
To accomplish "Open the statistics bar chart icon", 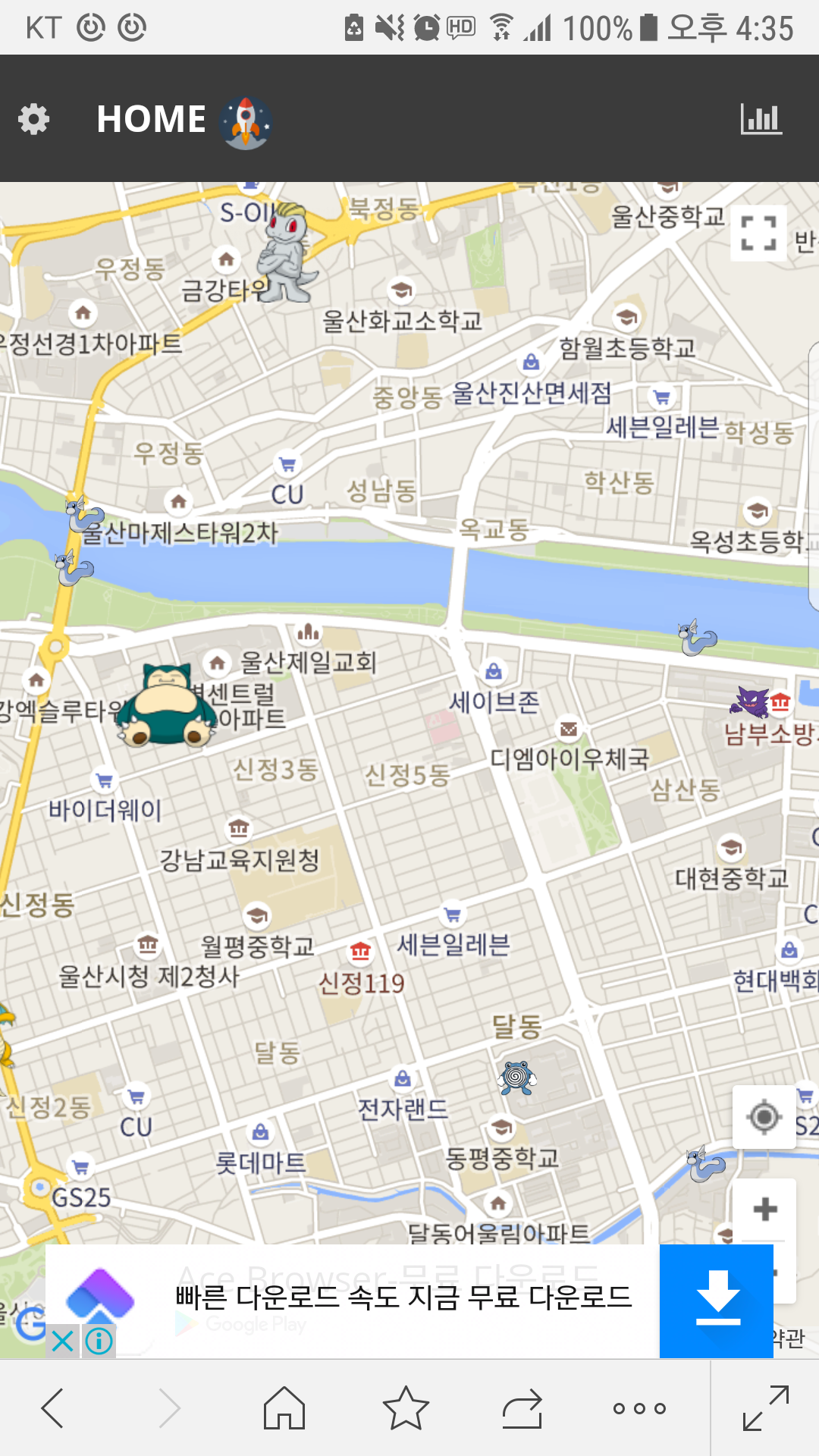I will pyautogui.click(x=761, y=119).
